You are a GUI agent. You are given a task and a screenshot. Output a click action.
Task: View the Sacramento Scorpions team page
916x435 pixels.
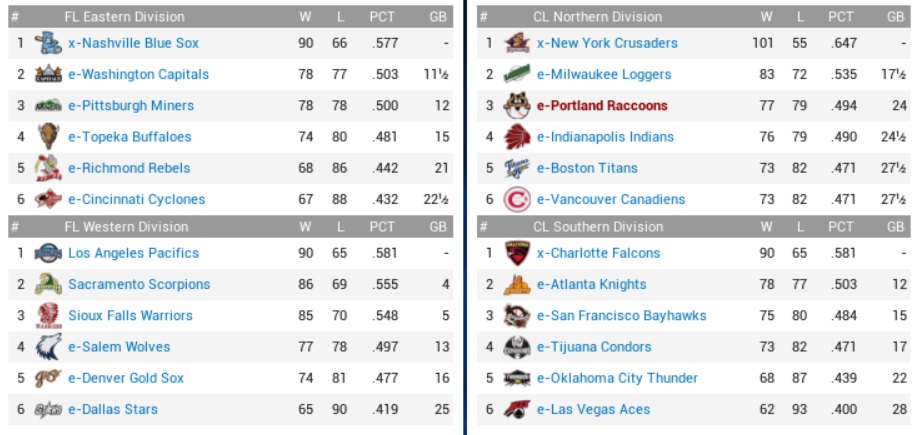coord(139,285)
